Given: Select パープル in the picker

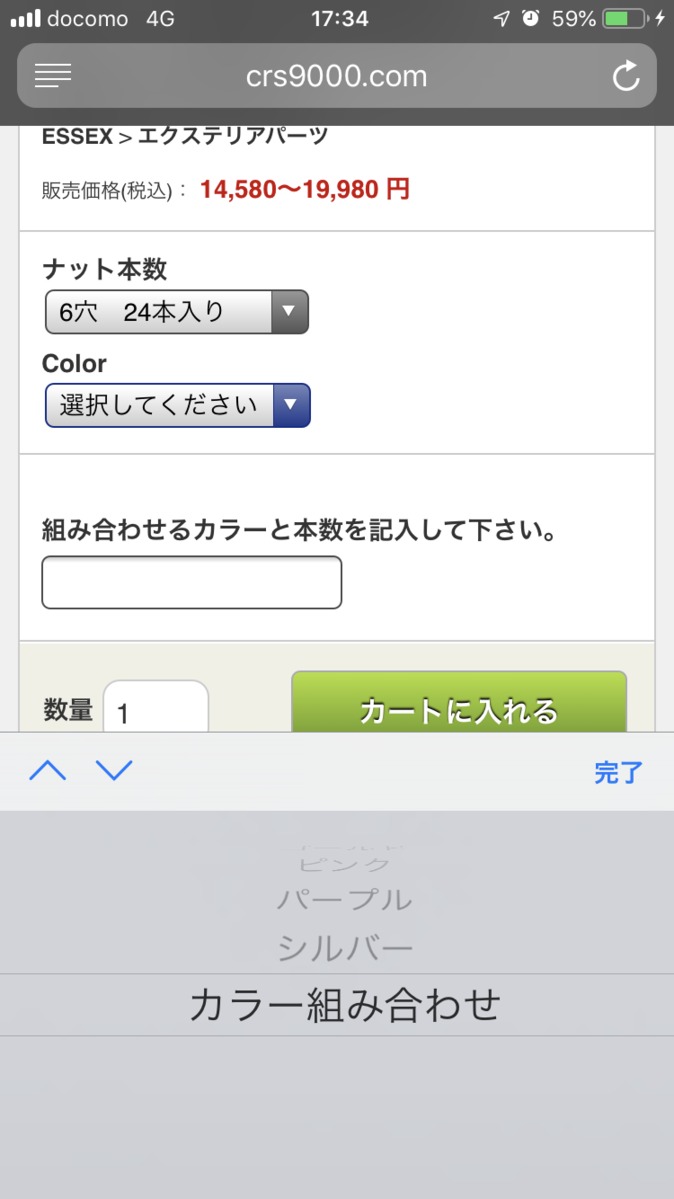Looking at the screenshot, I should 344,899.
